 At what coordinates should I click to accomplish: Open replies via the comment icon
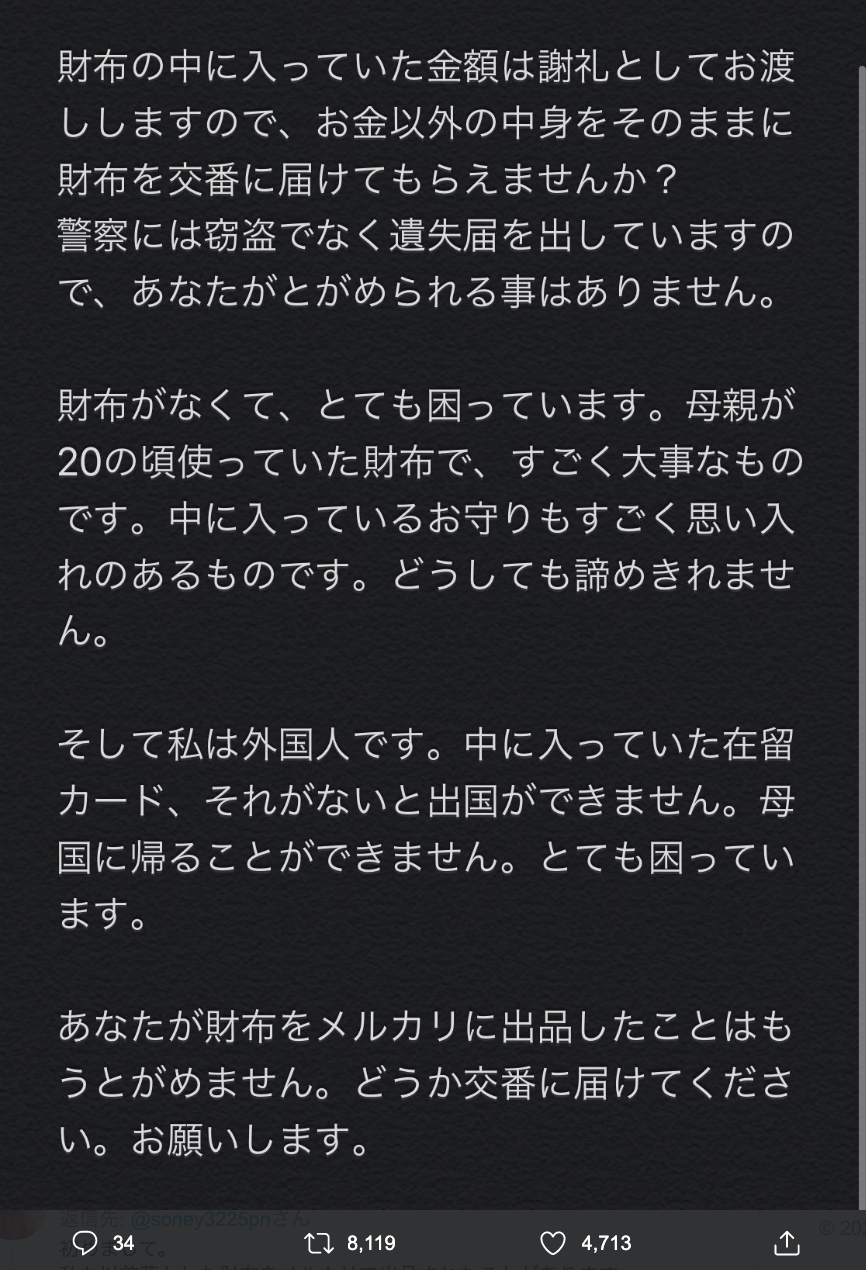[x=86, y=1243]
